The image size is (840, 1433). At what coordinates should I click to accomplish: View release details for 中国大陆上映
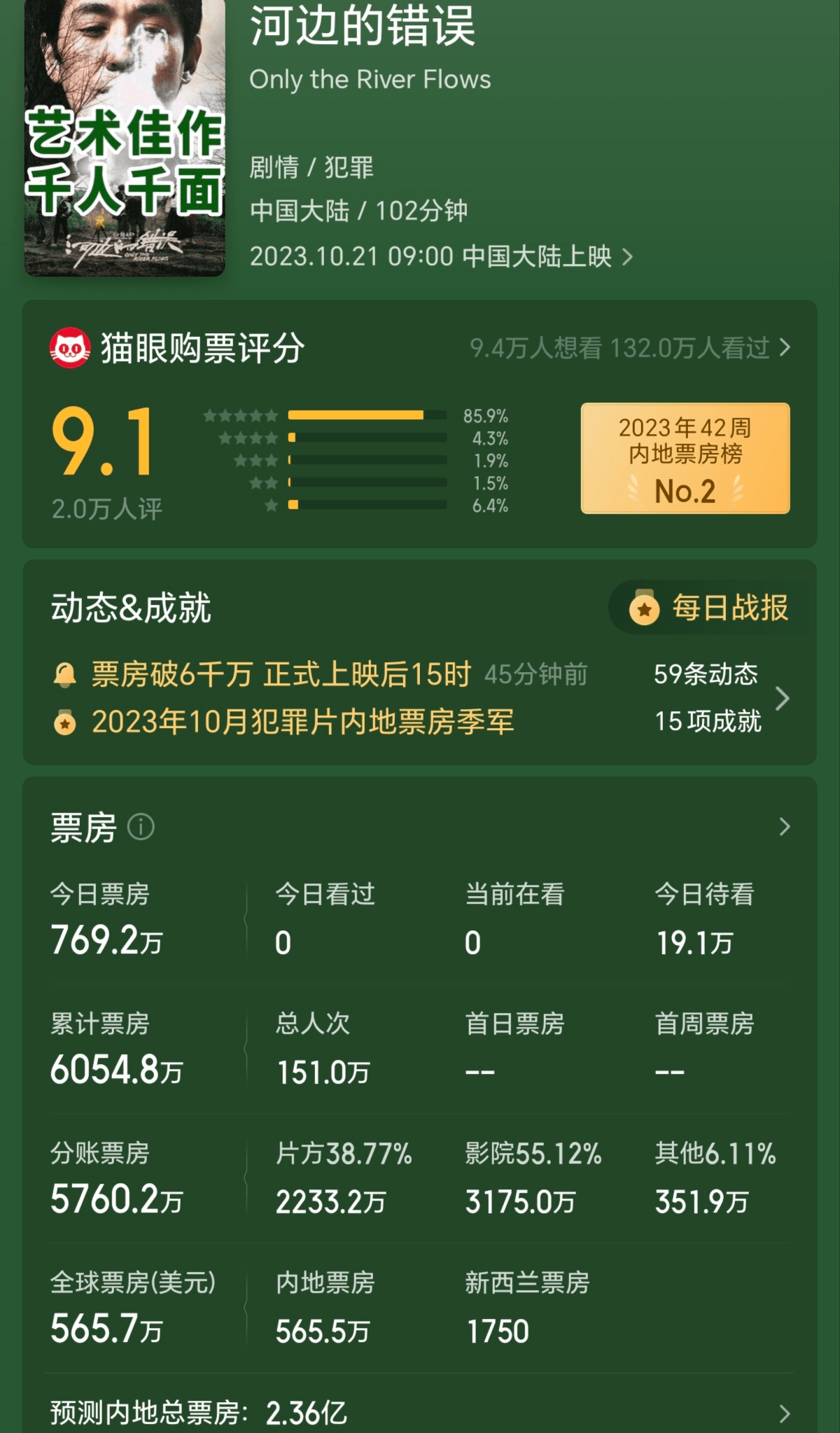point(441,257)
